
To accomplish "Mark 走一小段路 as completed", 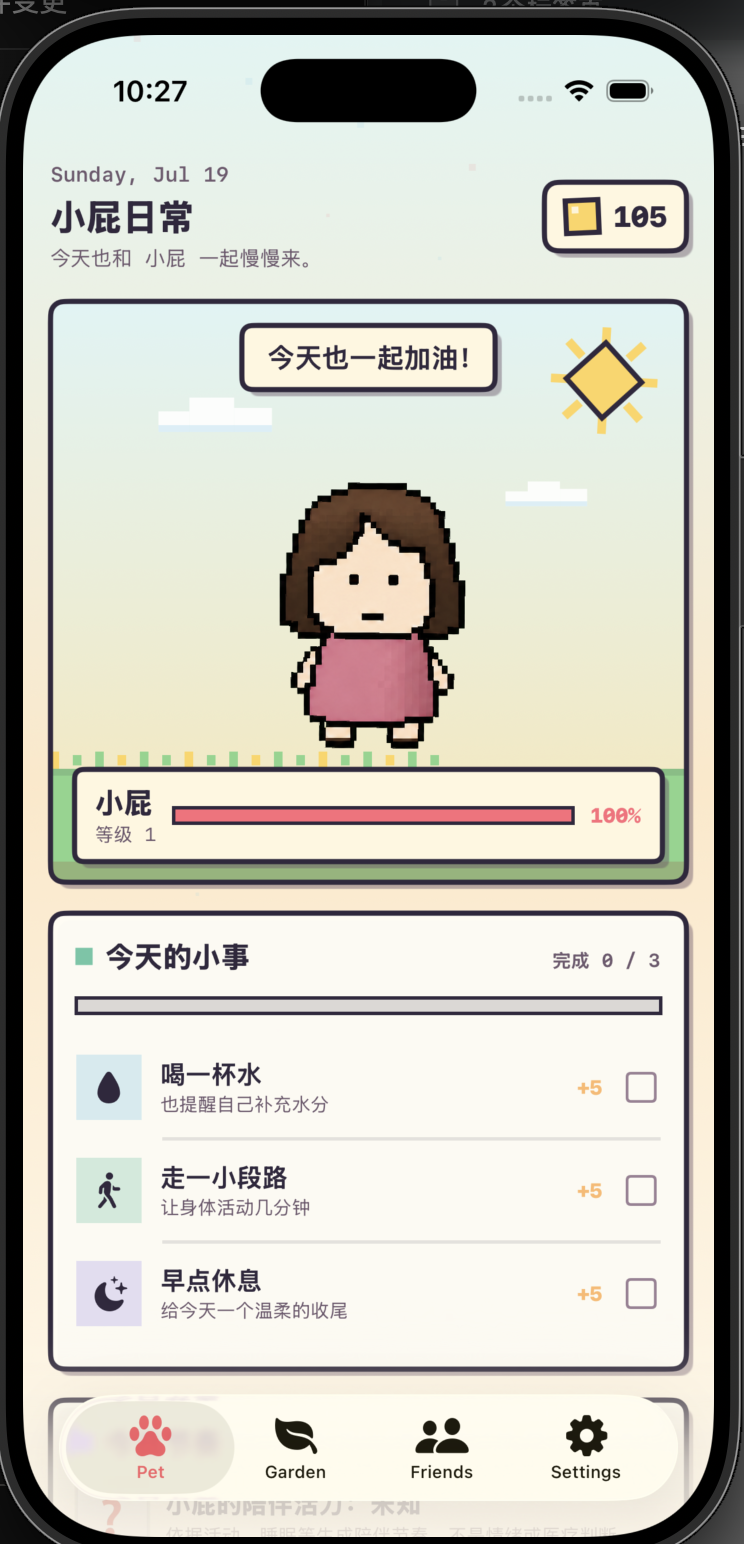I will pyautogui.click(x=641, y=1190).
